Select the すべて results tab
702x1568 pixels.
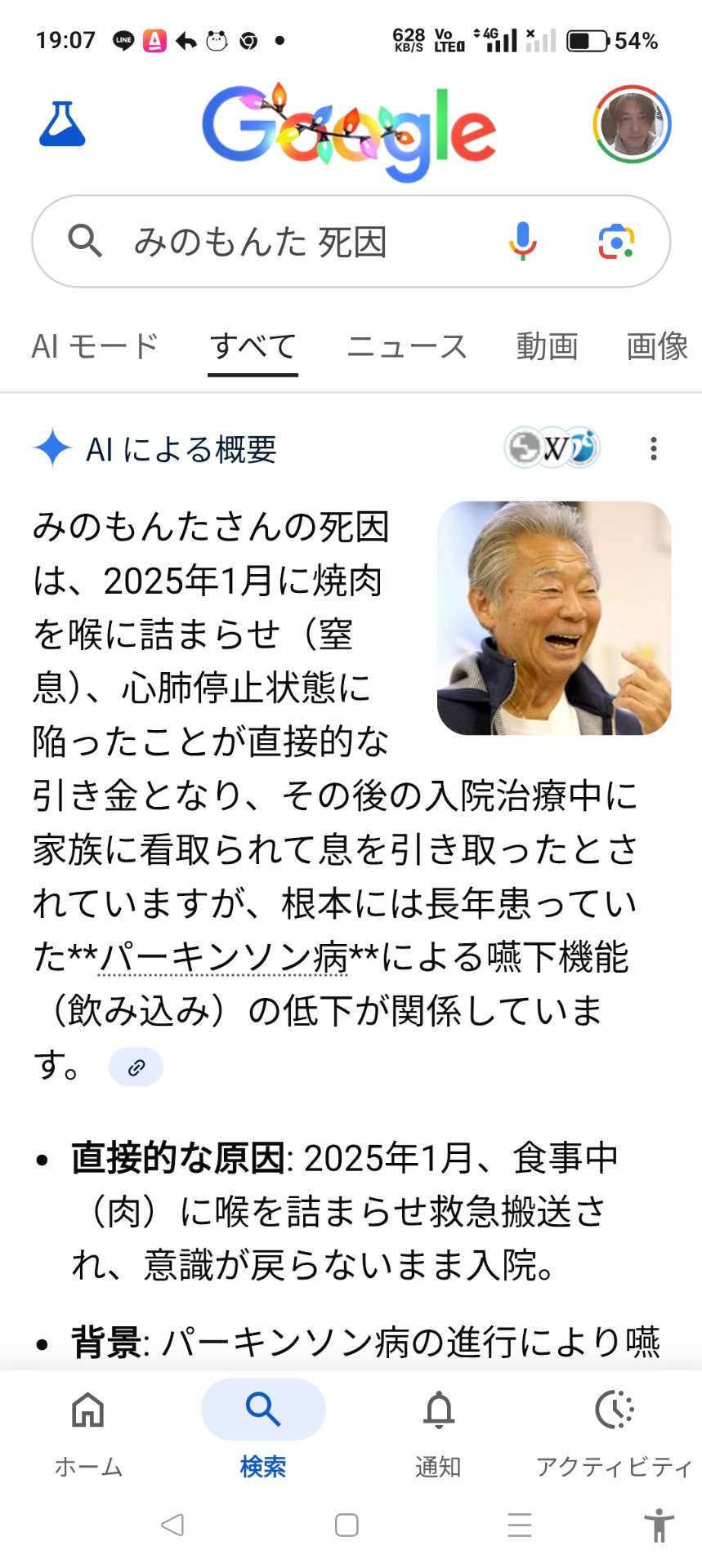tap(253, 346)
